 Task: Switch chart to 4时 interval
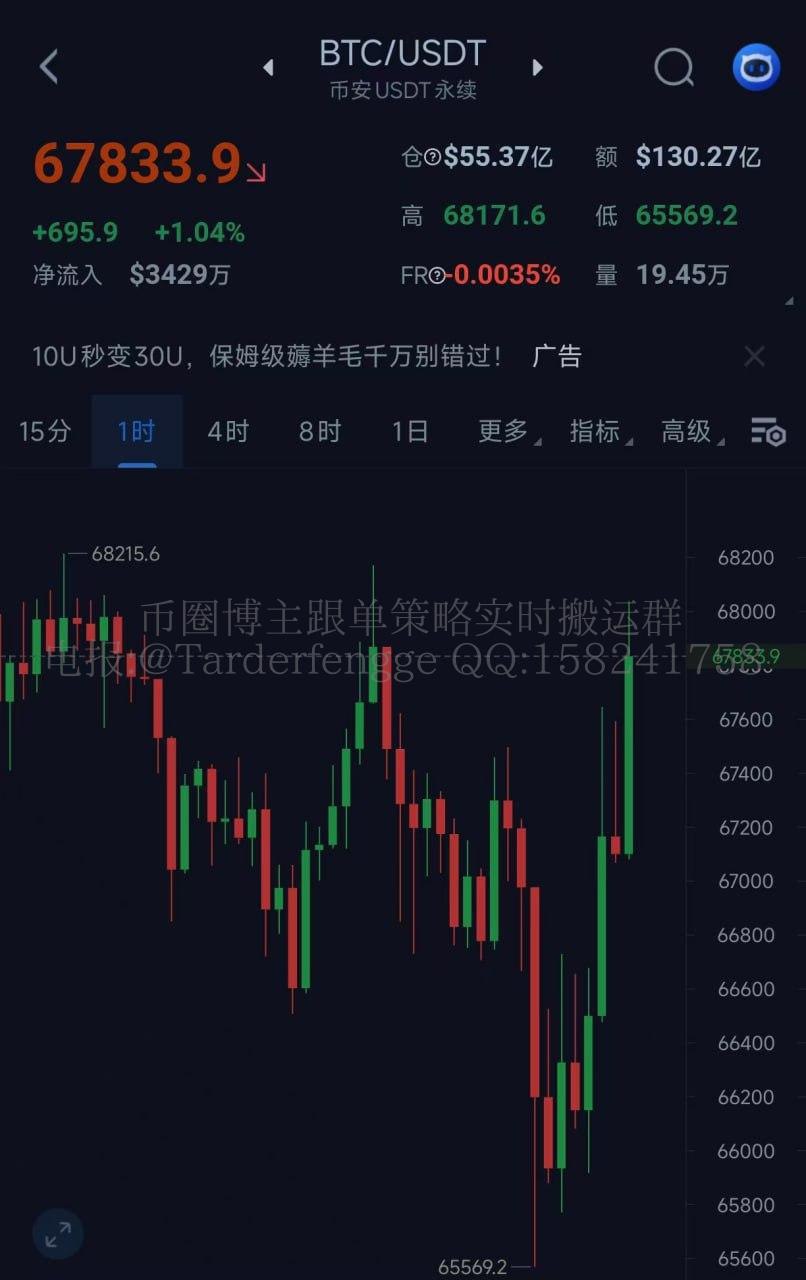coord(228,431)
